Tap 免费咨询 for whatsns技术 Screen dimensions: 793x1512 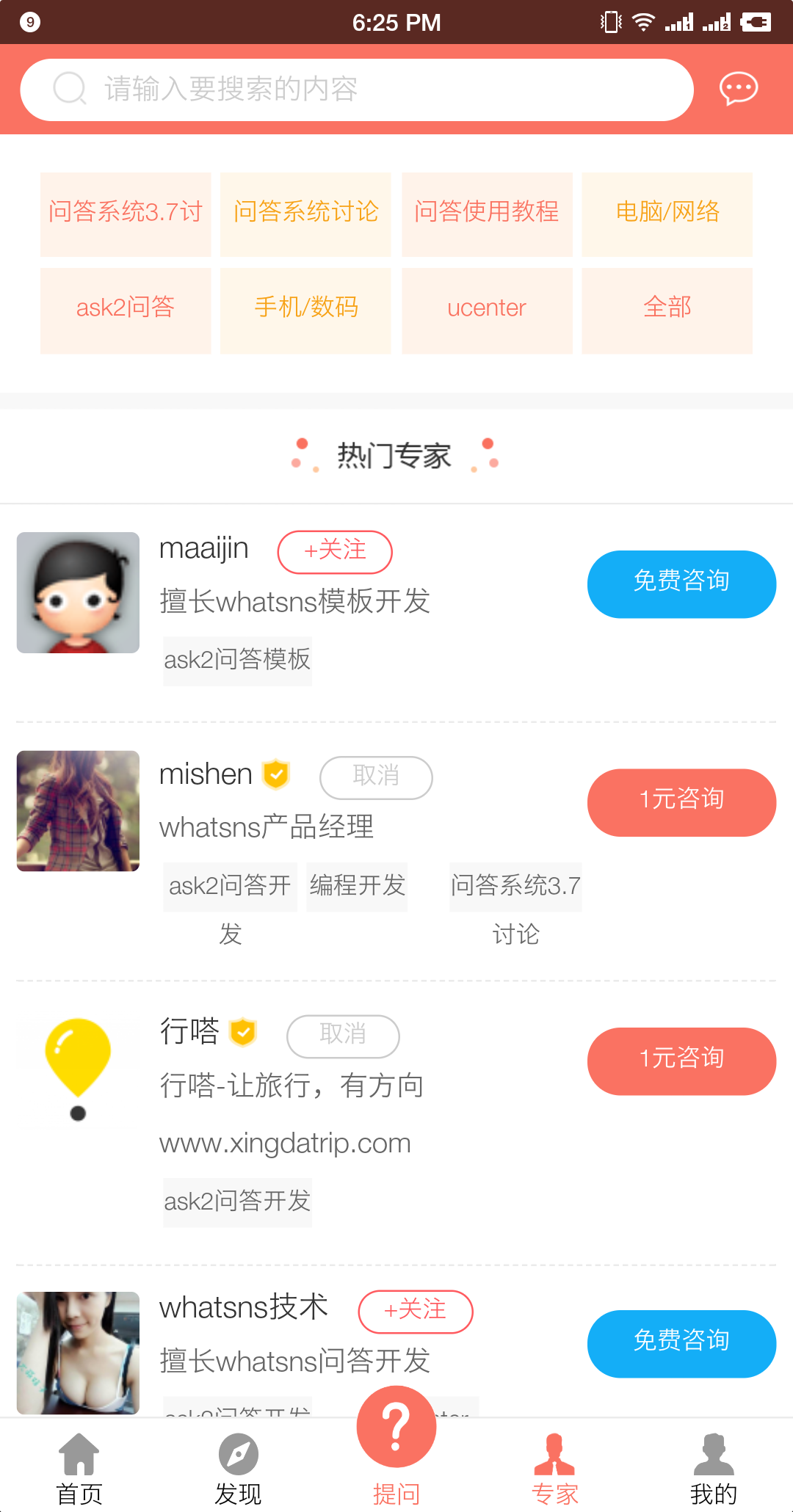click(681, 1343)
